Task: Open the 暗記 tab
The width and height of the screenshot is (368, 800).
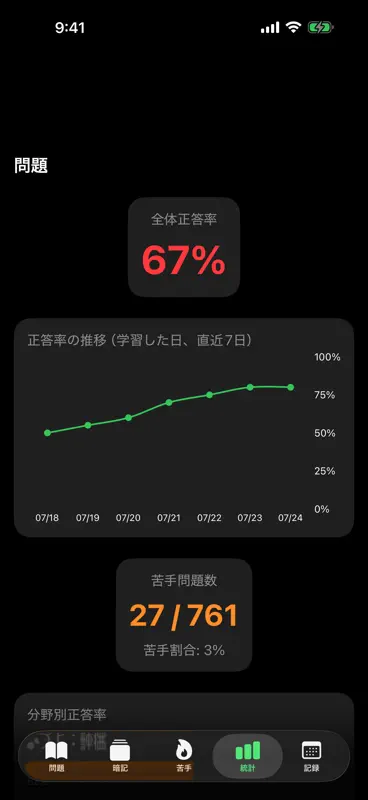Action: point(120,756)
